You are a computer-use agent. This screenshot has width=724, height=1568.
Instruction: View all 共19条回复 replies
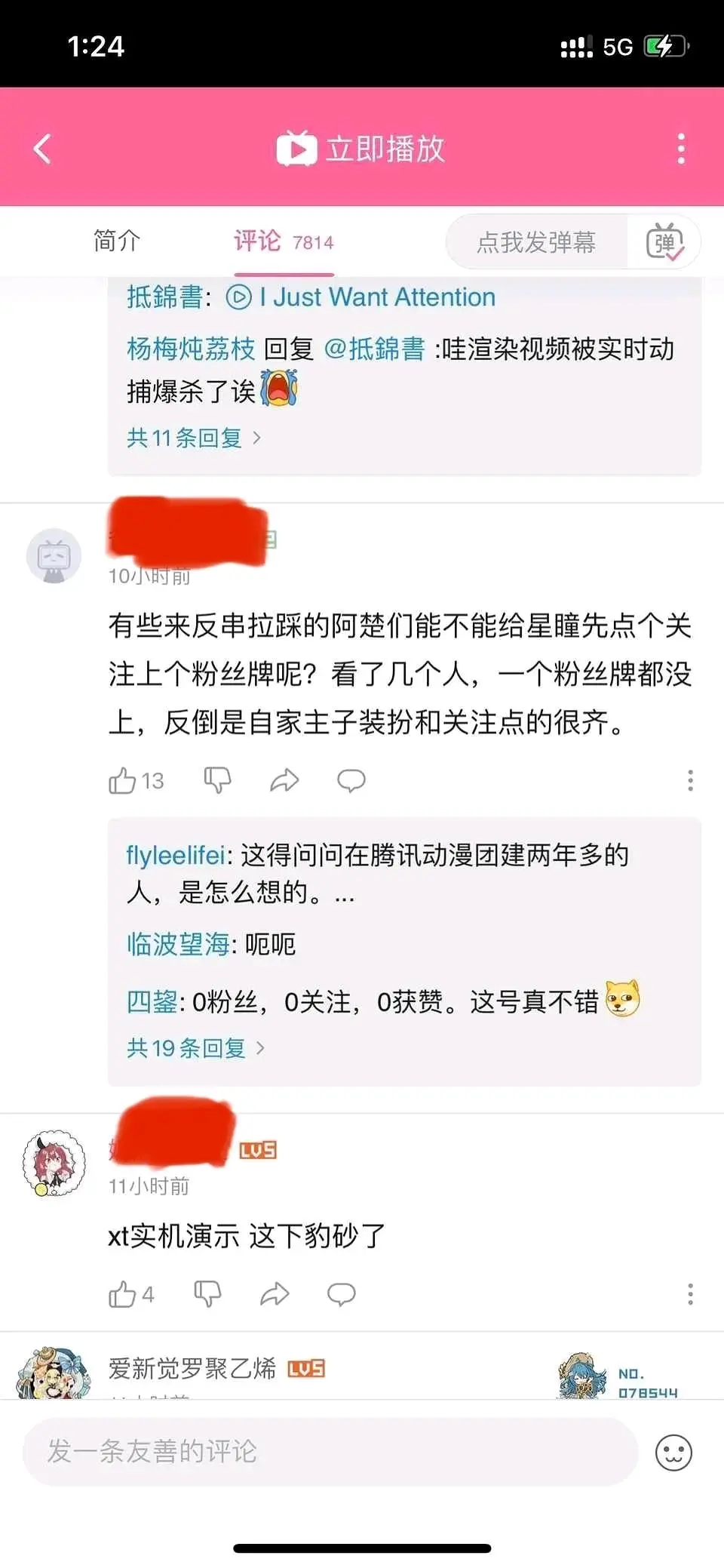pyautogui.click(x=195, y=1048)
